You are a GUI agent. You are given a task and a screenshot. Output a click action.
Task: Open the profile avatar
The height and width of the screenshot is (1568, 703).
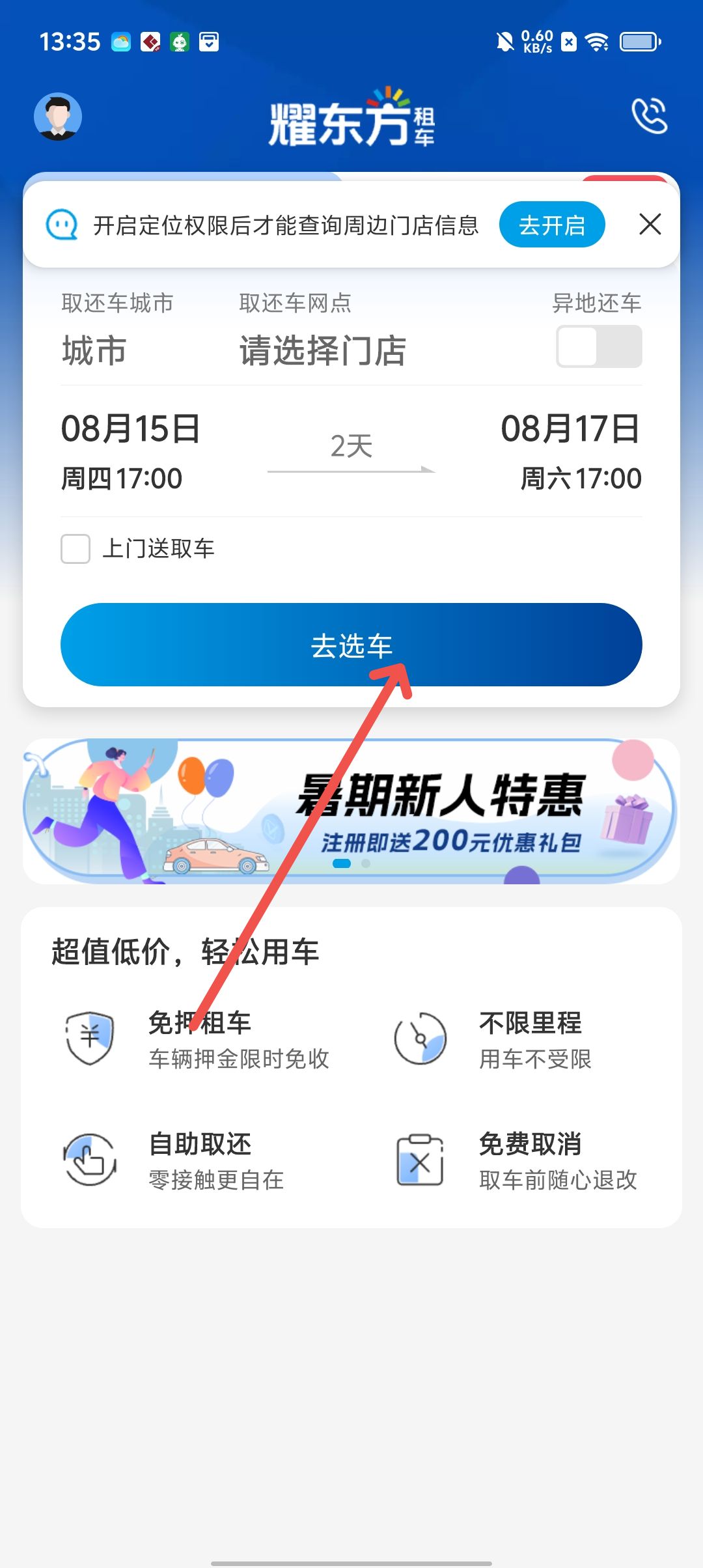[x=58, y=117]
